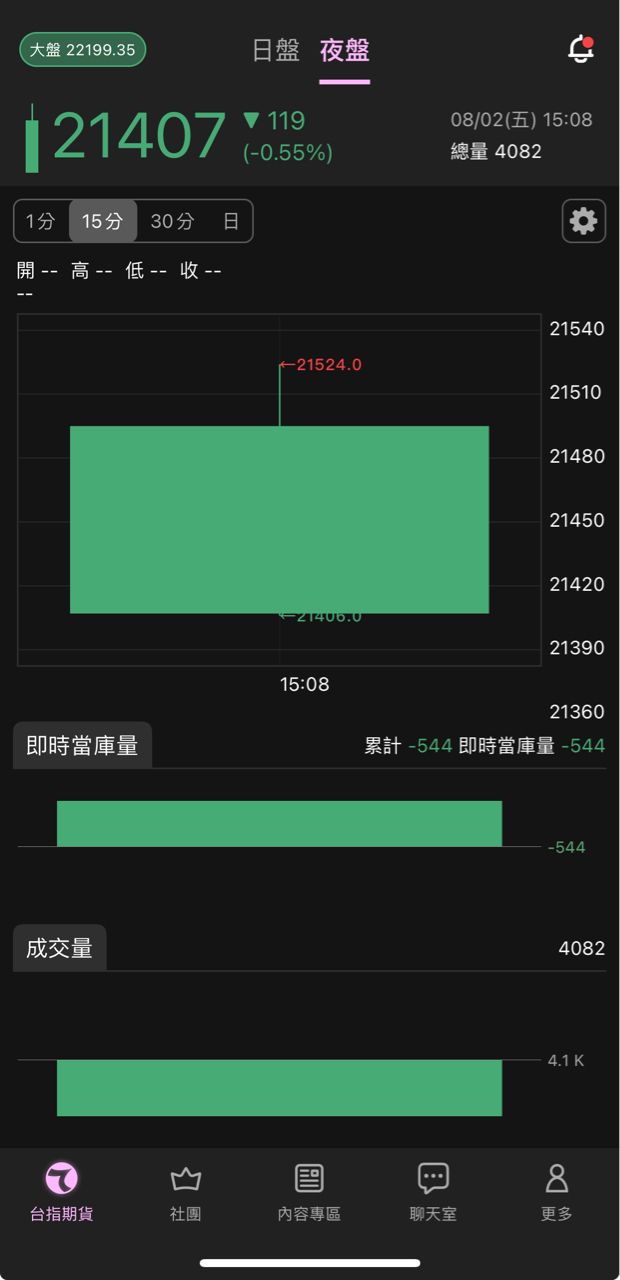Select the 夜盤 tab

[345, 50]
